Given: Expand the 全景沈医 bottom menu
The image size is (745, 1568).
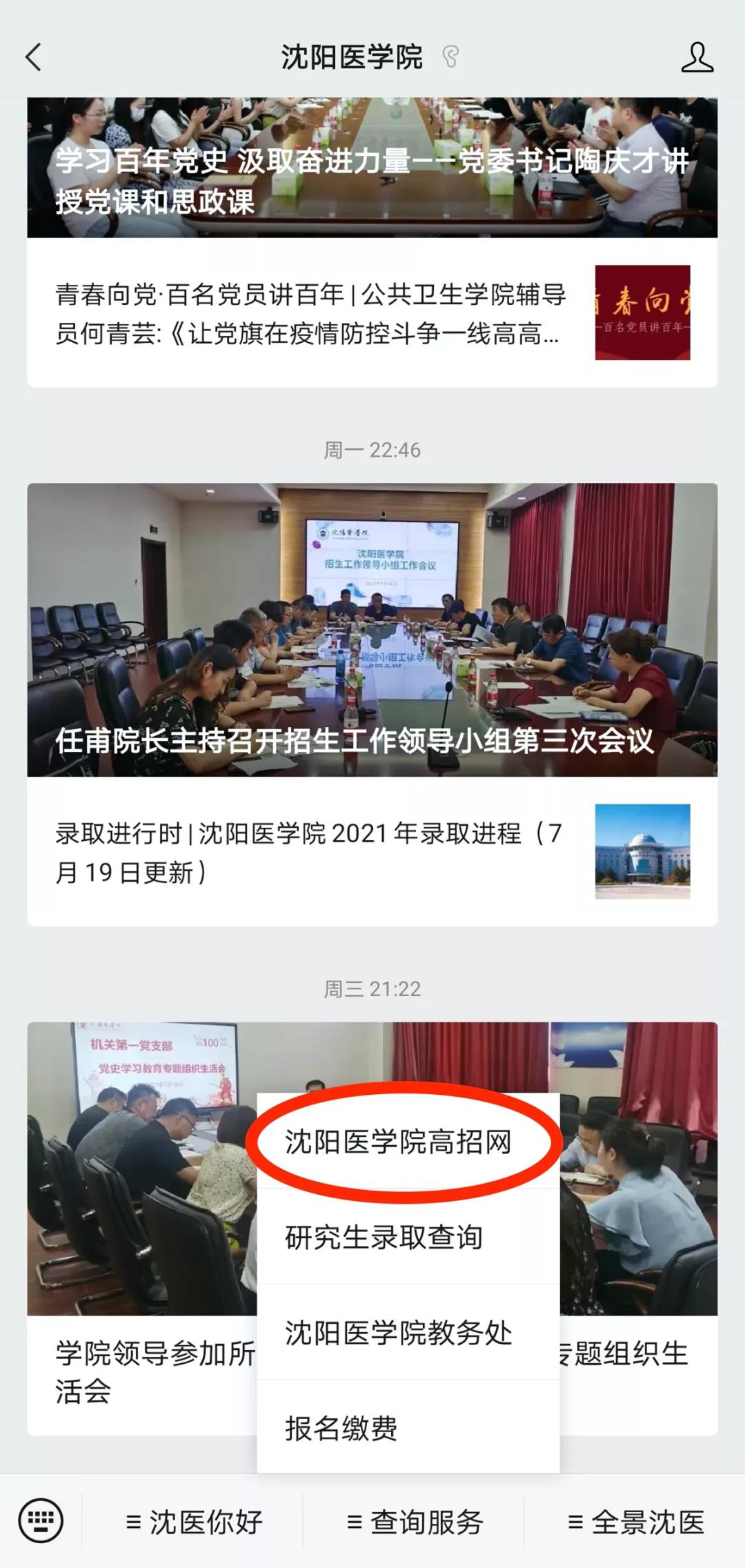Looking at the screenshot, I should [x=635, y=1522].
